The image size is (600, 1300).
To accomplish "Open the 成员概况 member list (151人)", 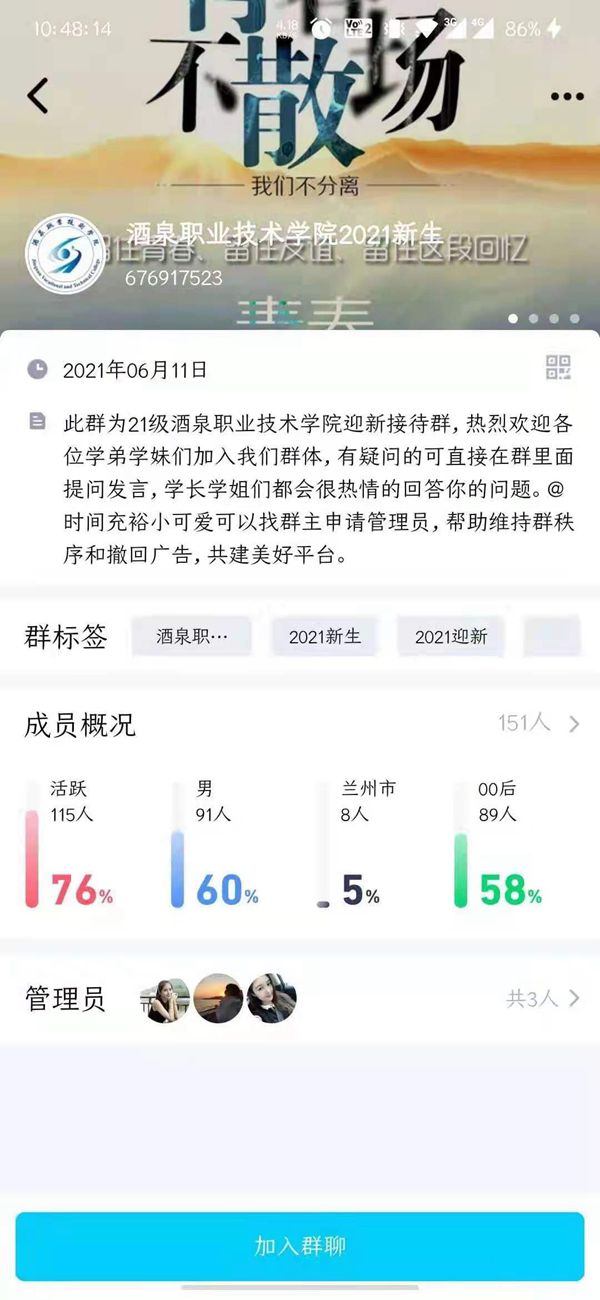I will (x=540, y=723).
